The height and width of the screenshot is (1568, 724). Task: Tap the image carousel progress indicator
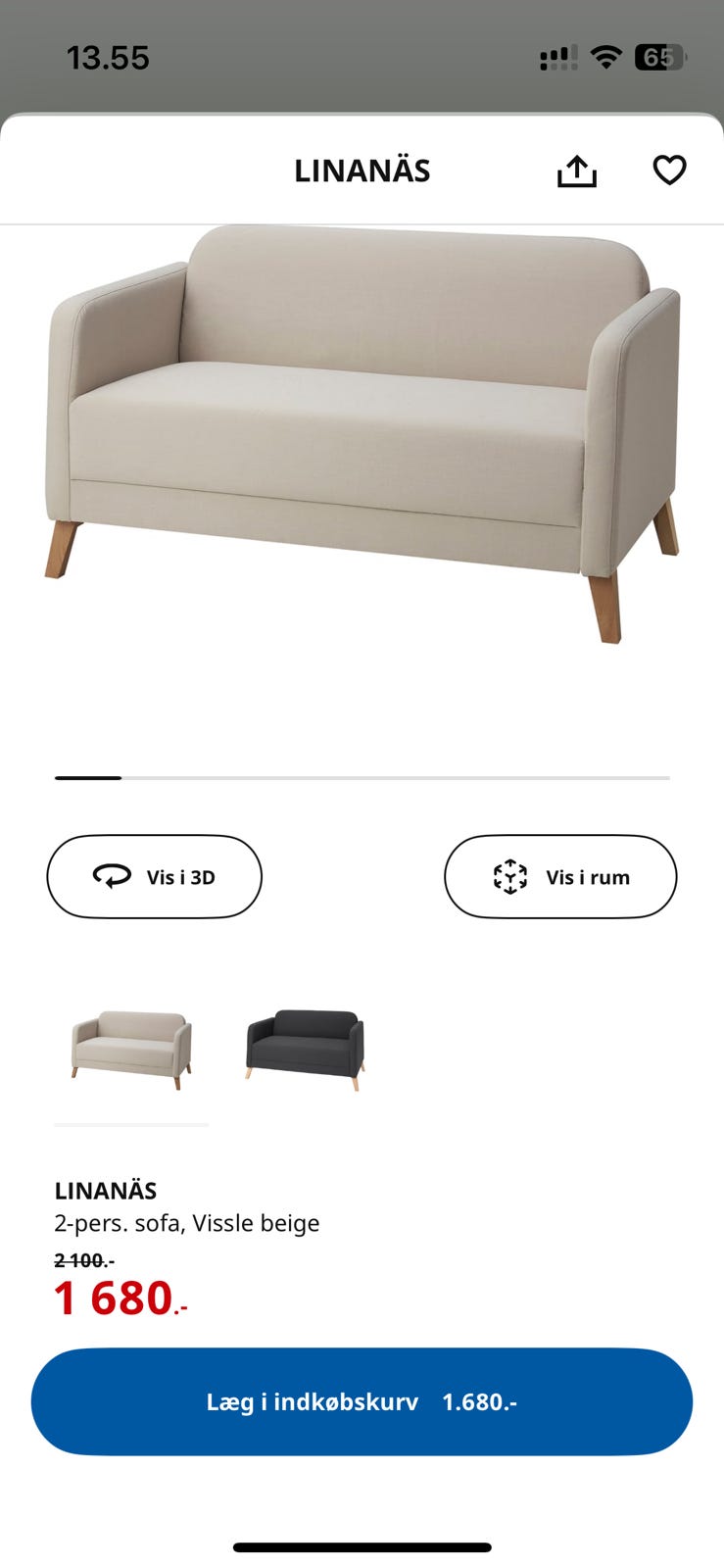(x=87, y=776)
